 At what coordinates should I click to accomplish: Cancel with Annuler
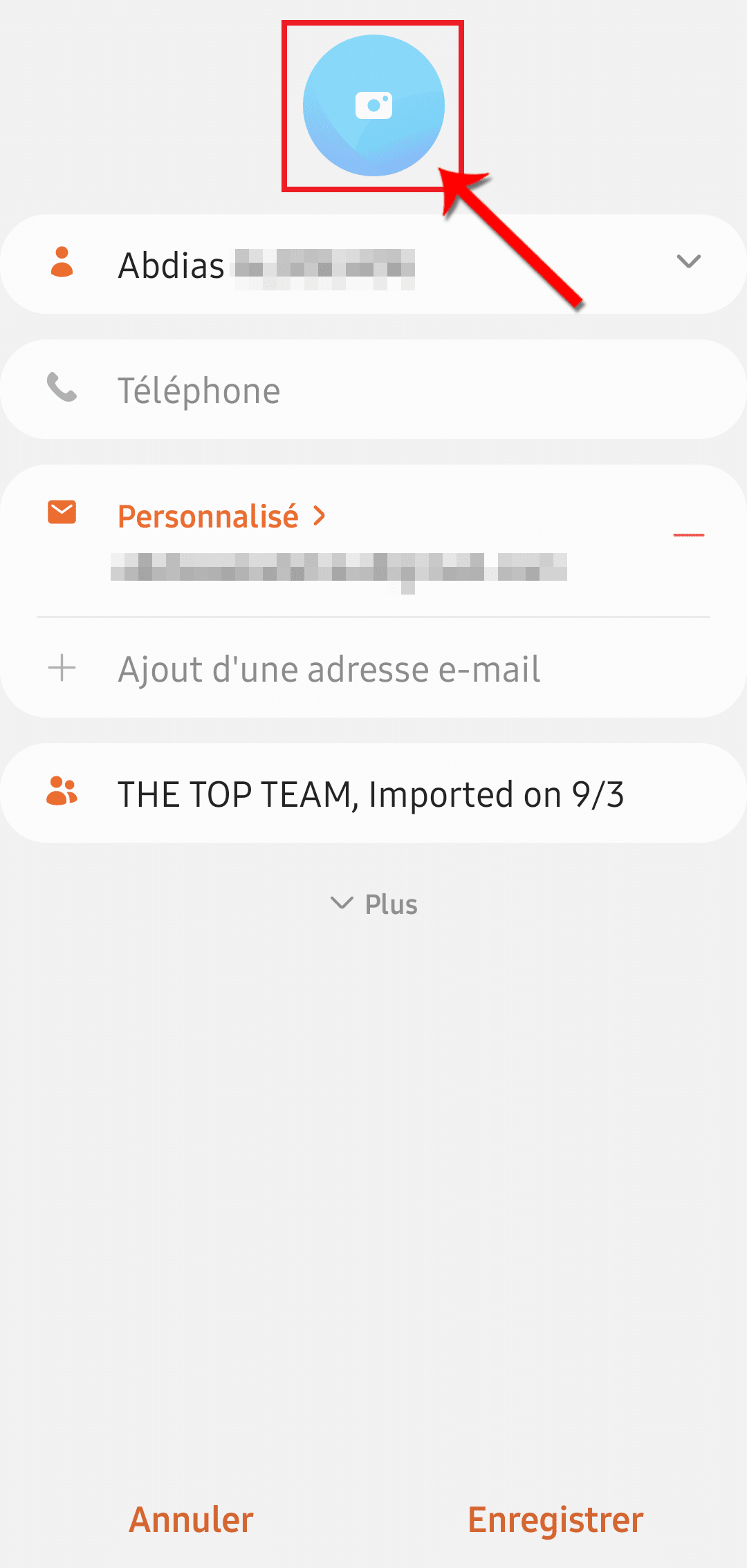coord(191,1520)
